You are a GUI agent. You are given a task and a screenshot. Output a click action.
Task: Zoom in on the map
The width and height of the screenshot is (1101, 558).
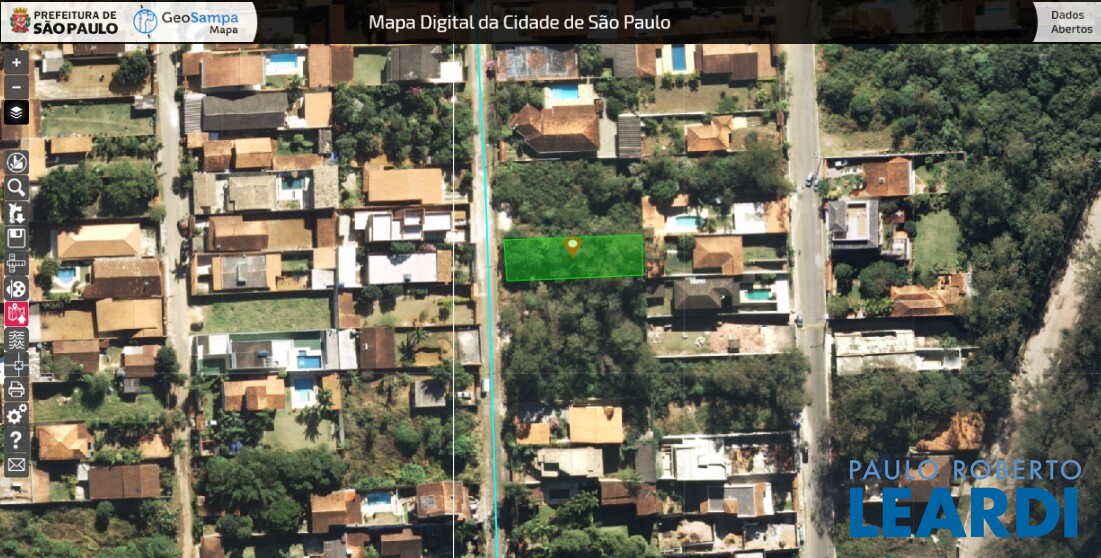(x=16, y=62)
